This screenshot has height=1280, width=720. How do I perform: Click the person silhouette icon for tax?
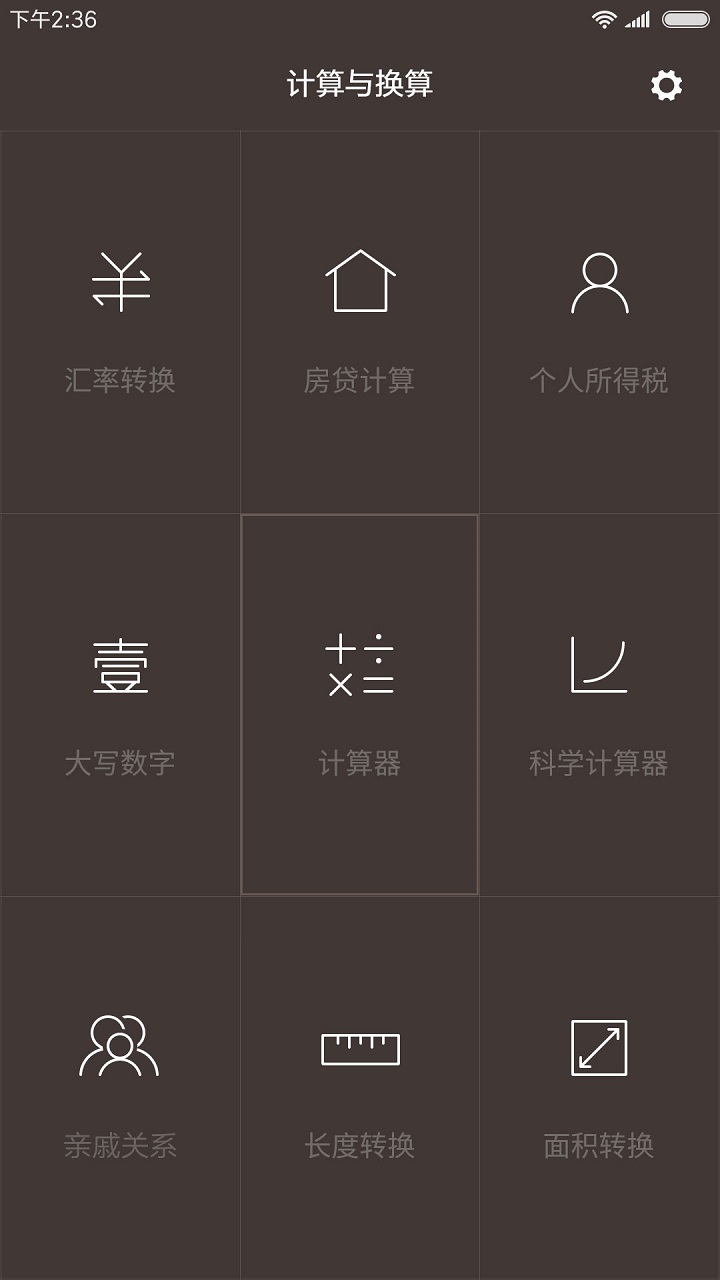click(598, 280)
